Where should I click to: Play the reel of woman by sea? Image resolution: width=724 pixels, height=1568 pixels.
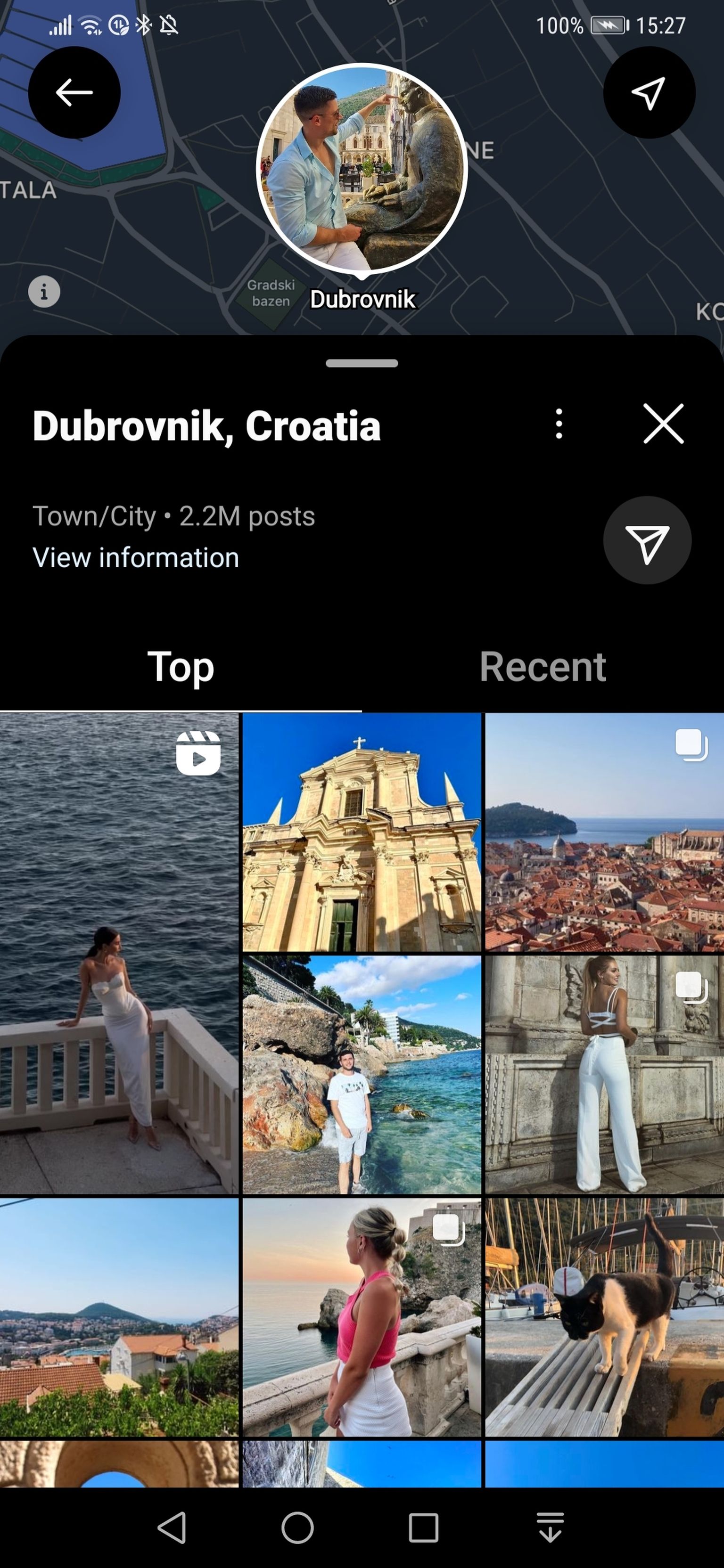tap(119, 953)
